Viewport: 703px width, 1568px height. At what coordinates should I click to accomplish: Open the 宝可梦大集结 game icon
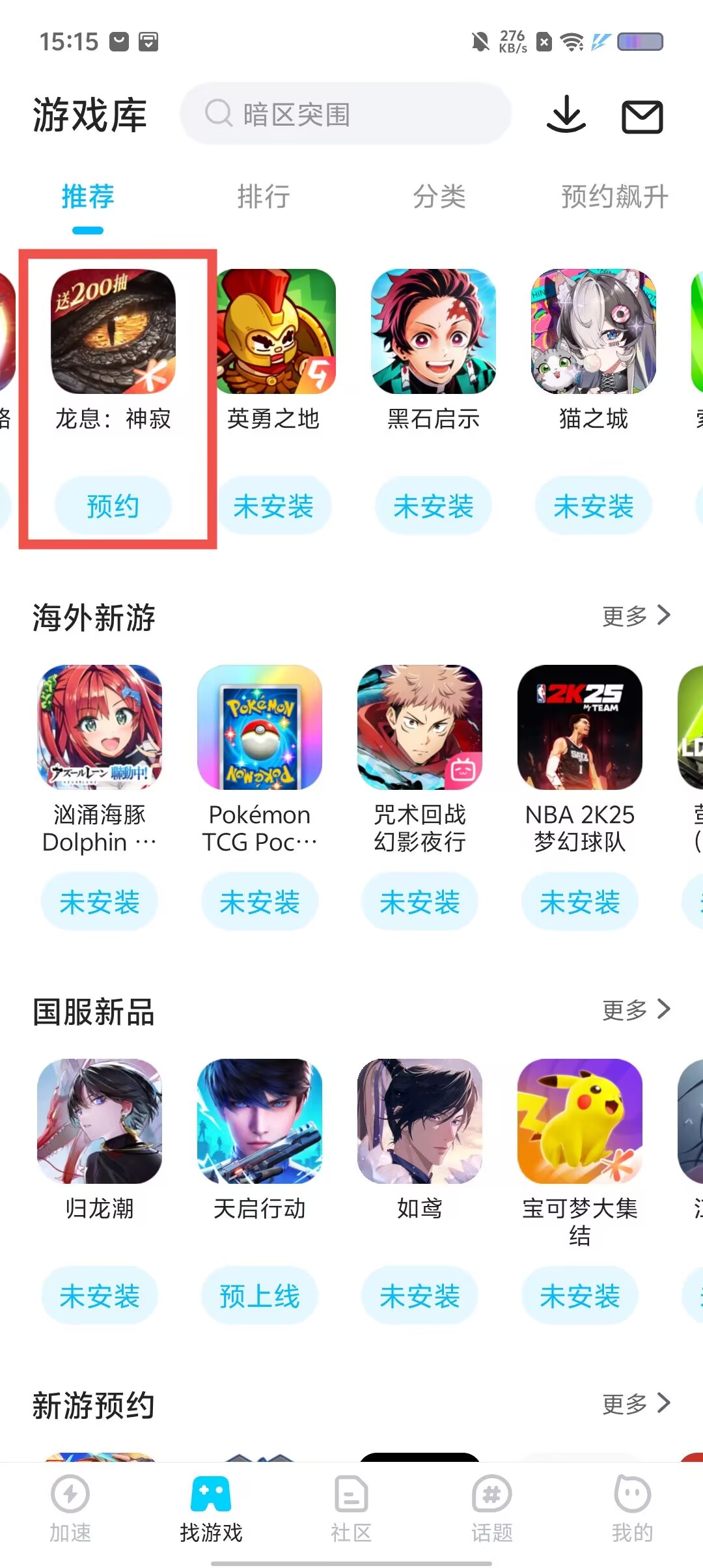tap(580, 1121)
